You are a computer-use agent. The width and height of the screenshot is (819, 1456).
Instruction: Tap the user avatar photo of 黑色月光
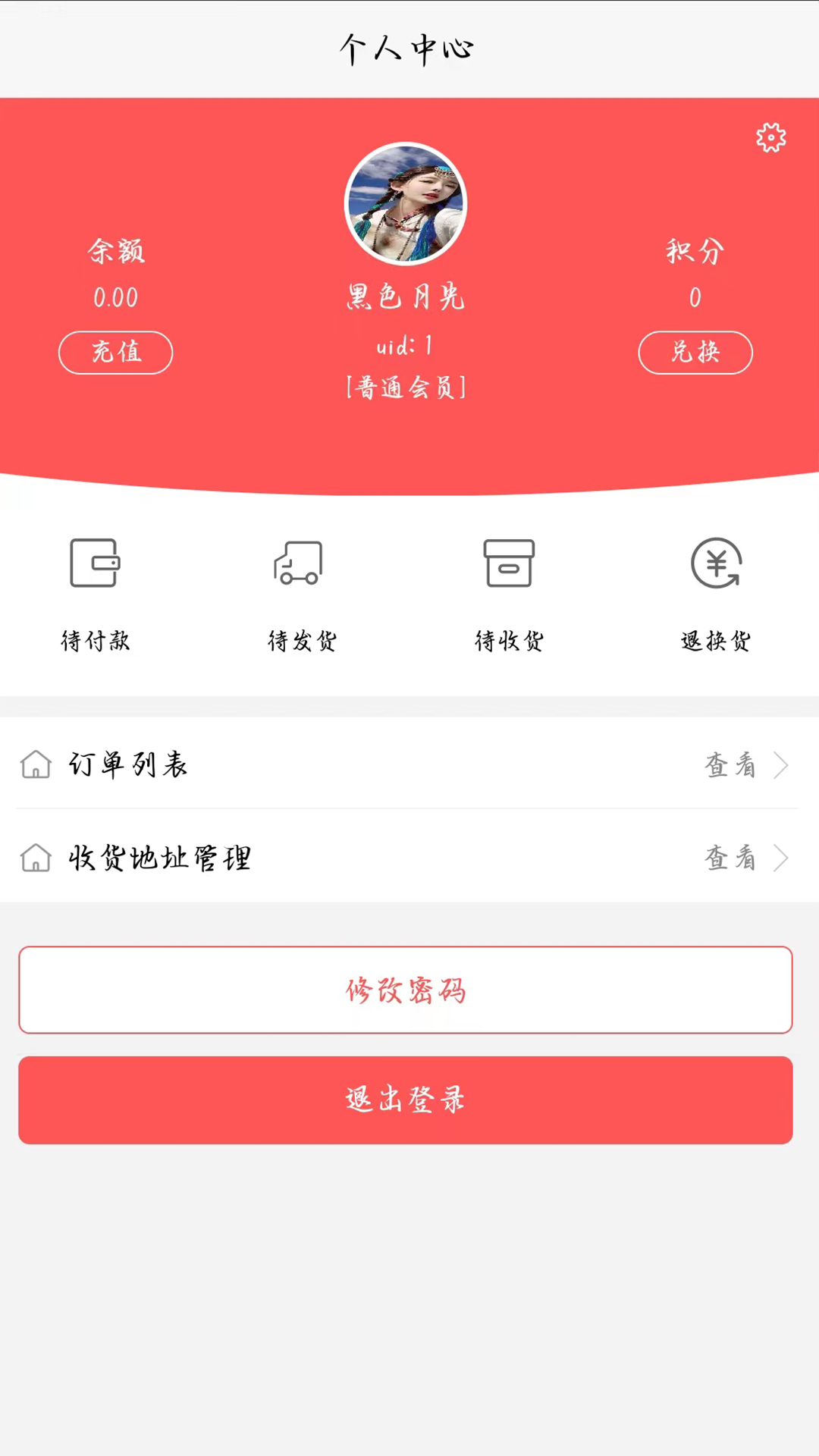coord(406,202)
